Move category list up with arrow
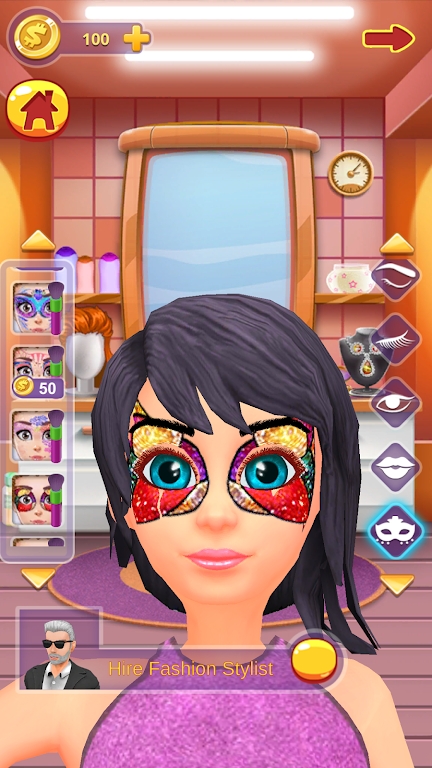This screenshot has height=768, width=432. [x=397, y=243]
